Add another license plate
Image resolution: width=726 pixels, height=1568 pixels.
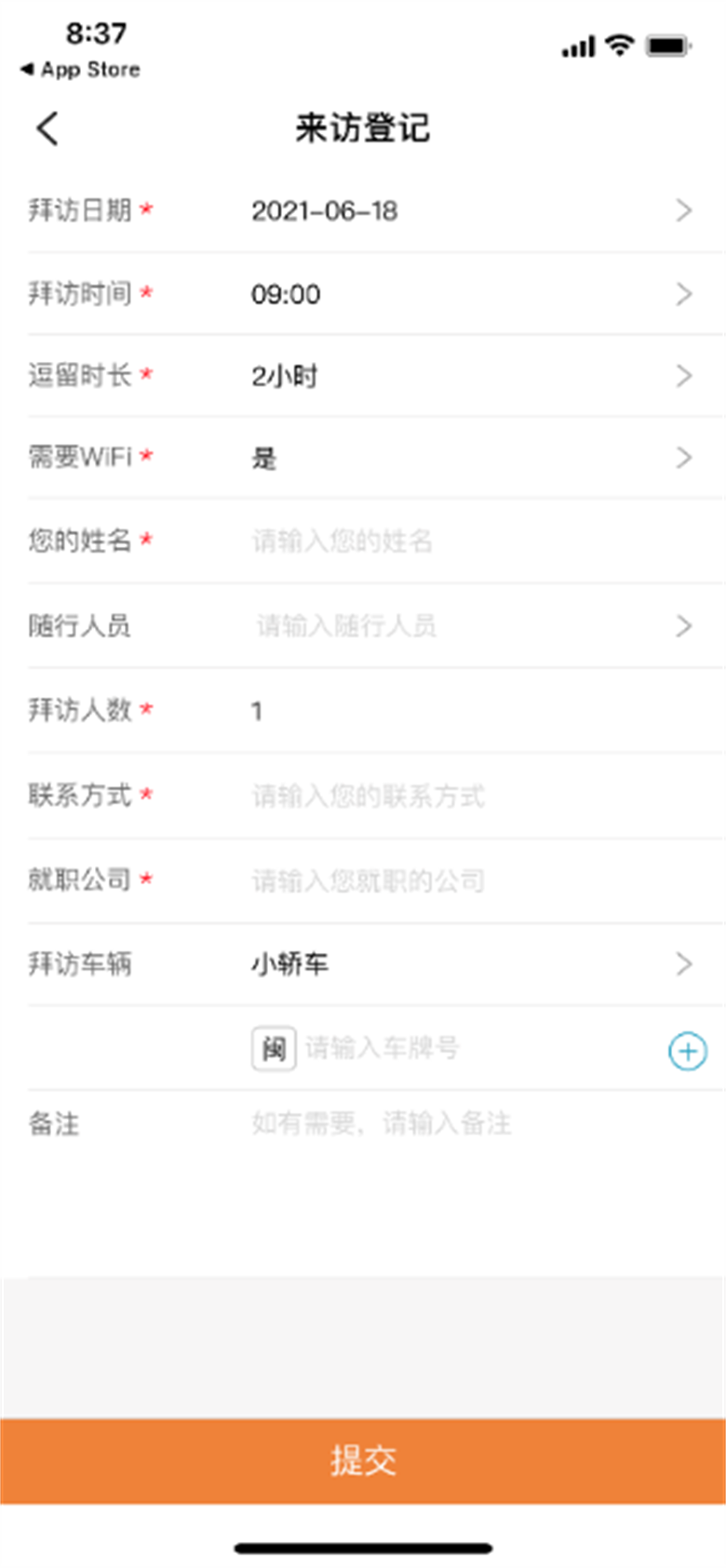[x=687, y=1052]
